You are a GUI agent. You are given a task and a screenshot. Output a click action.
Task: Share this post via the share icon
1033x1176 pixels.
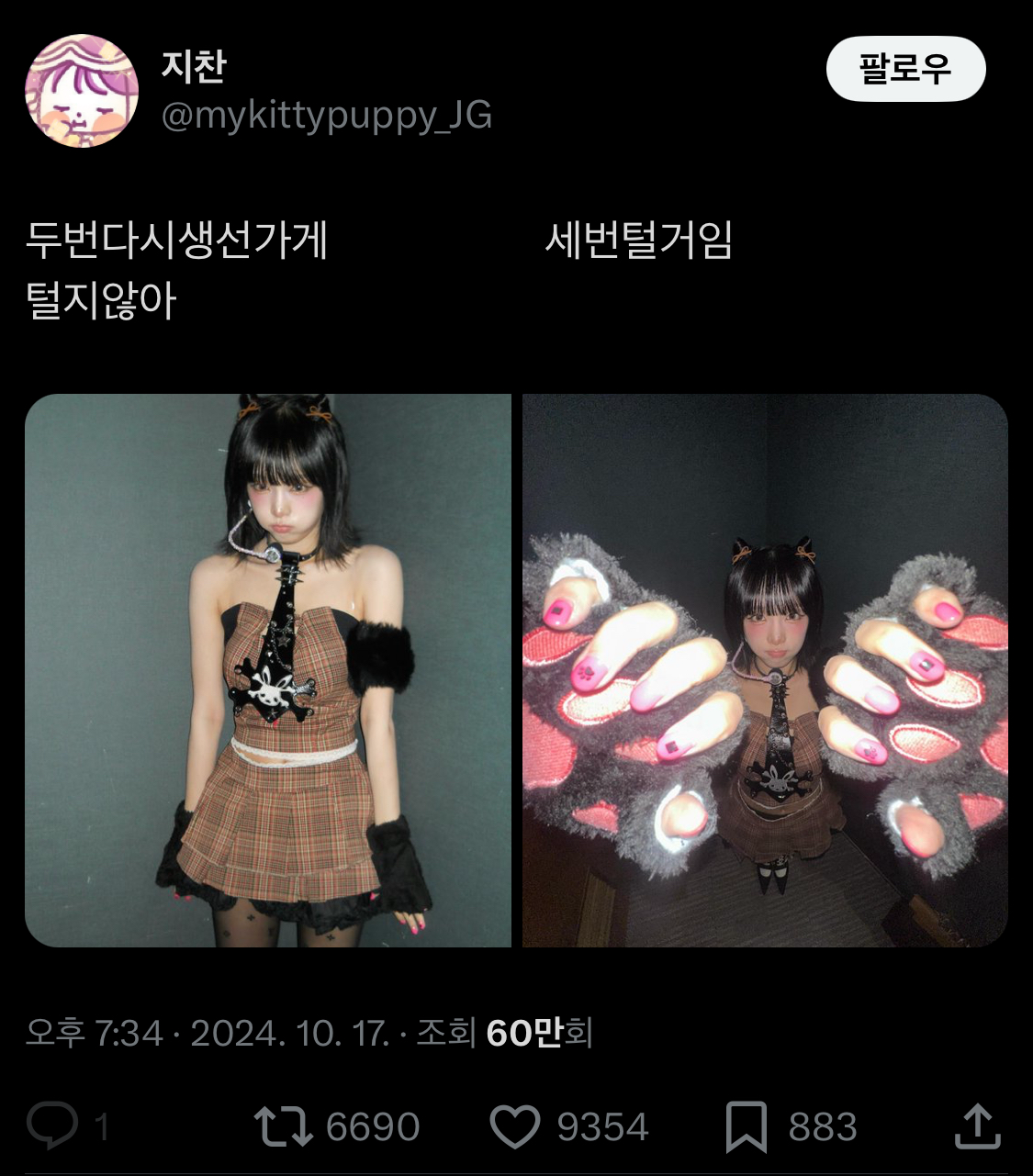point(977,1126)
